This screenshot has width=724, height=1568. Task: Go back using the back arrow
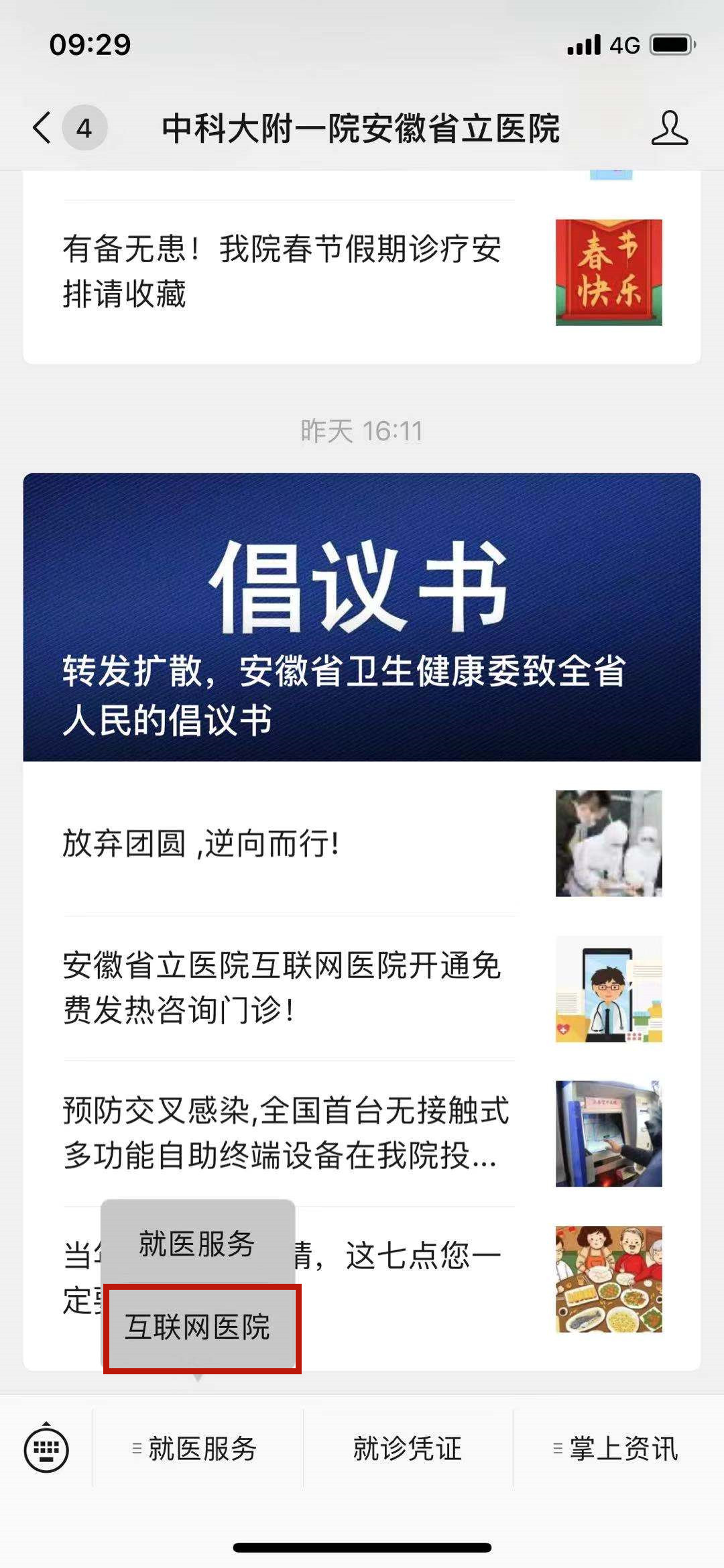click(x=42, y=127)
